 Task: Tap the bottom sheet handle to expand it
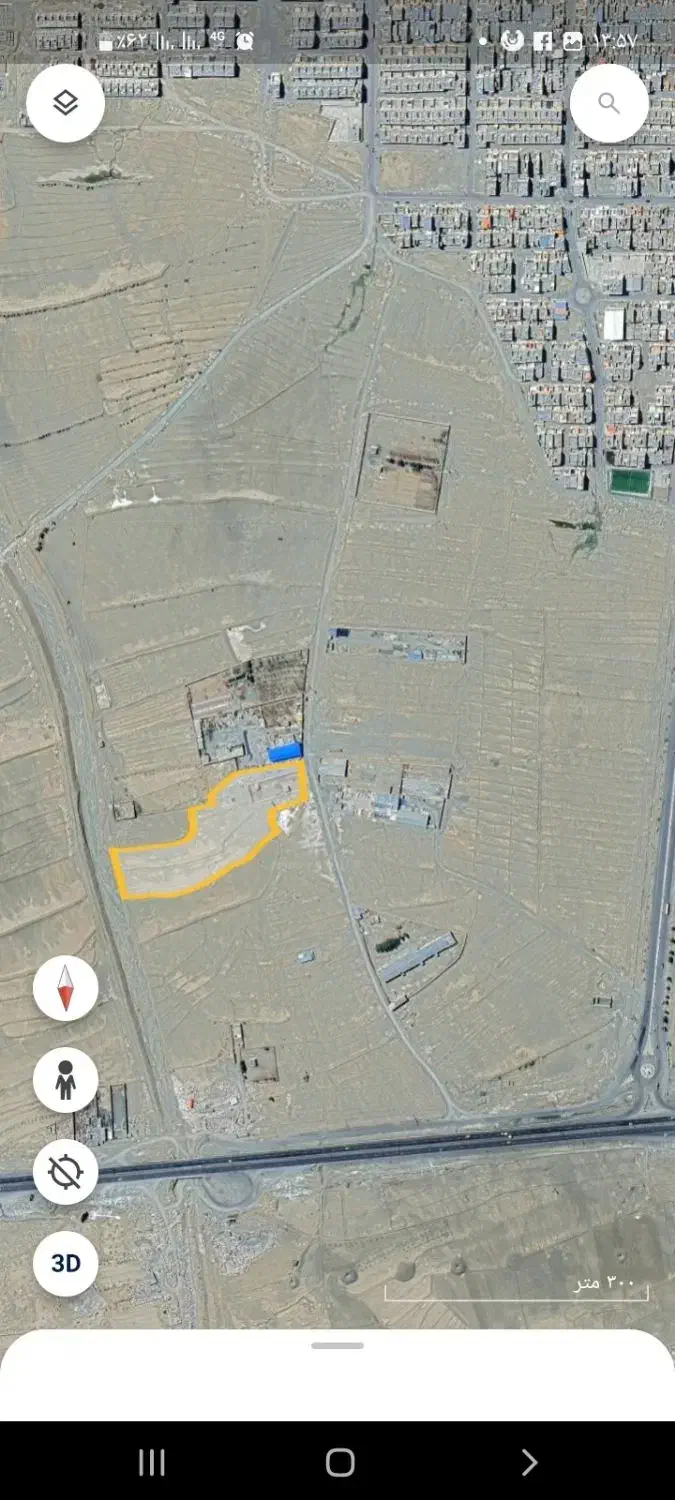coord(337,1346)
